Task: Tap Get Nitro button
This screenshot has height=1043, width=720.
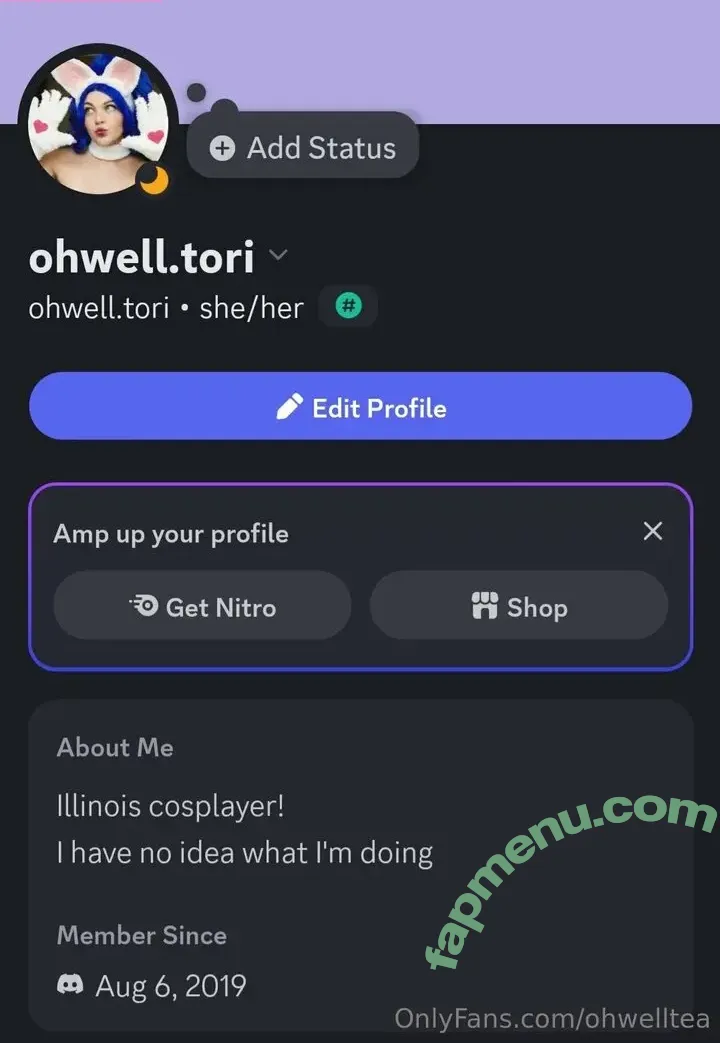Action: [x=202, y=606]
